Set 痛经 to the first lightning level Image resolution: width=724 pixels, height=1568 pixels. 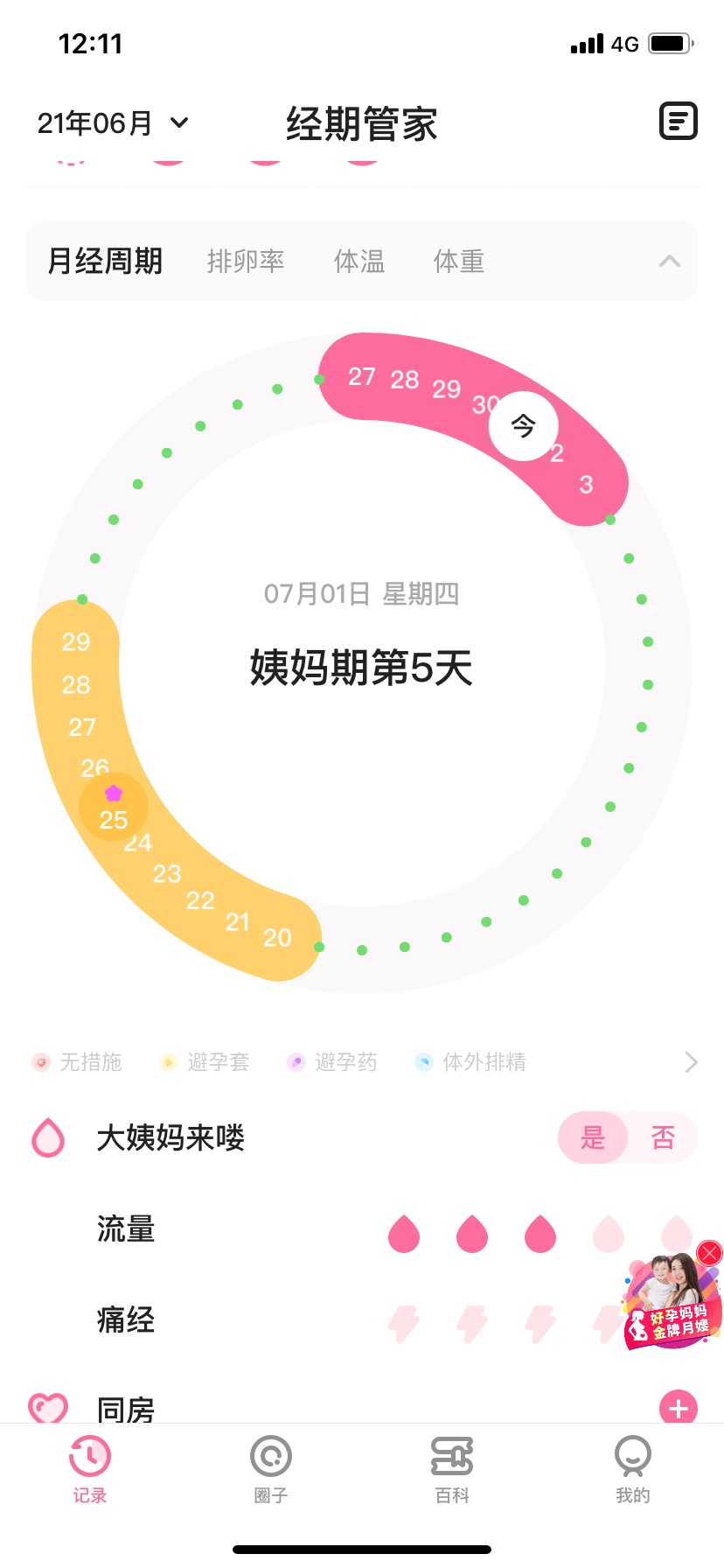404,1323
